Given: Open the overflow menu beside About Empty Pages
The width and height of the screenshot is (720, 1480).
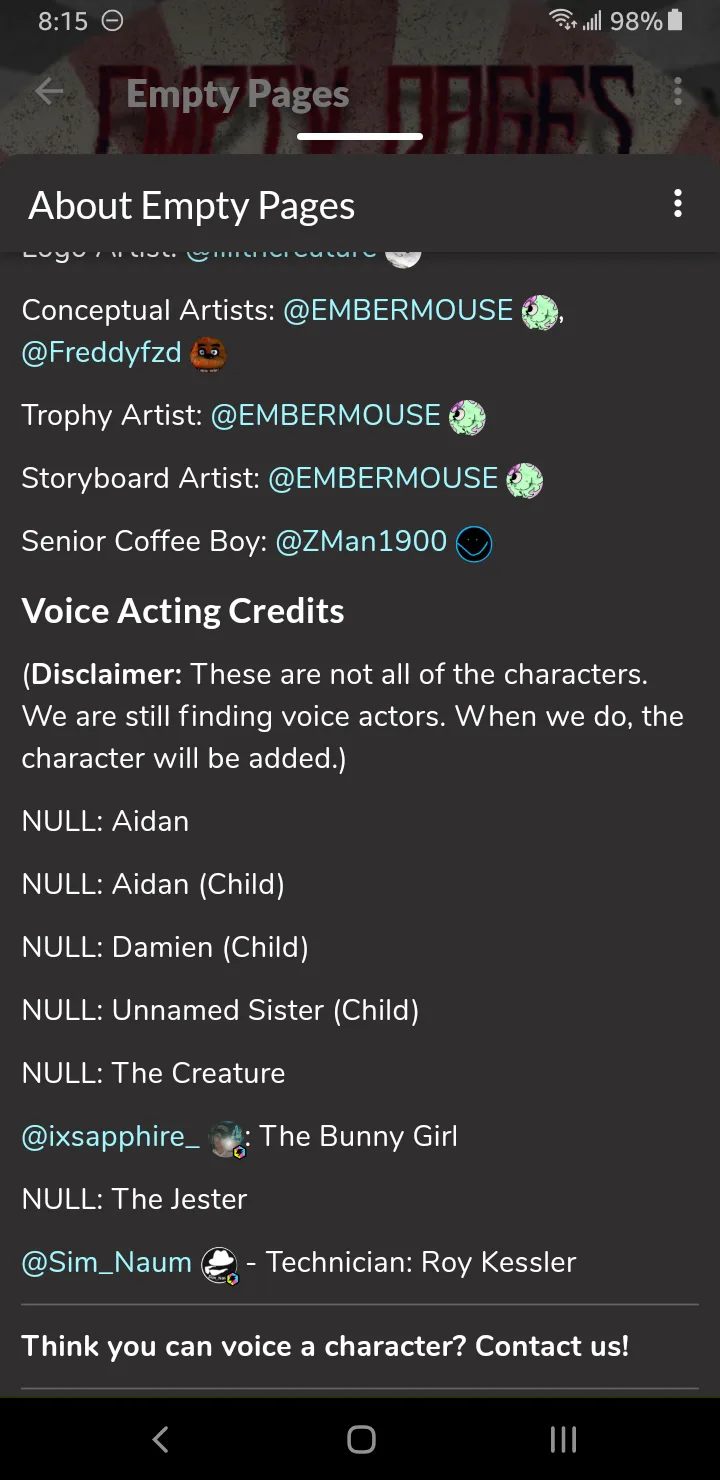Looking at the screenshot, I should pos(678,204).
